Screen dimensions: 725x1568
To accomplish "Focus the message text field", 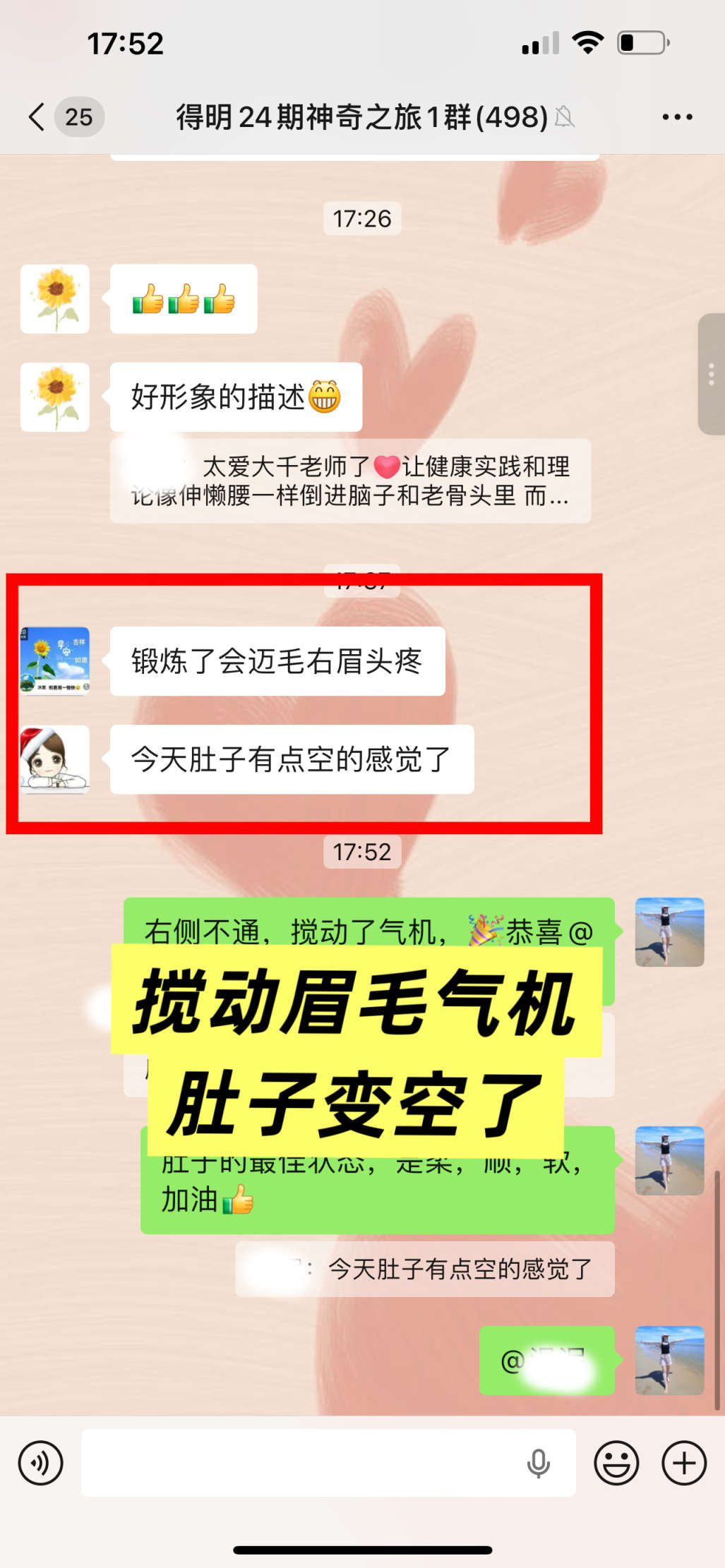I will (x=304, y=1463).
